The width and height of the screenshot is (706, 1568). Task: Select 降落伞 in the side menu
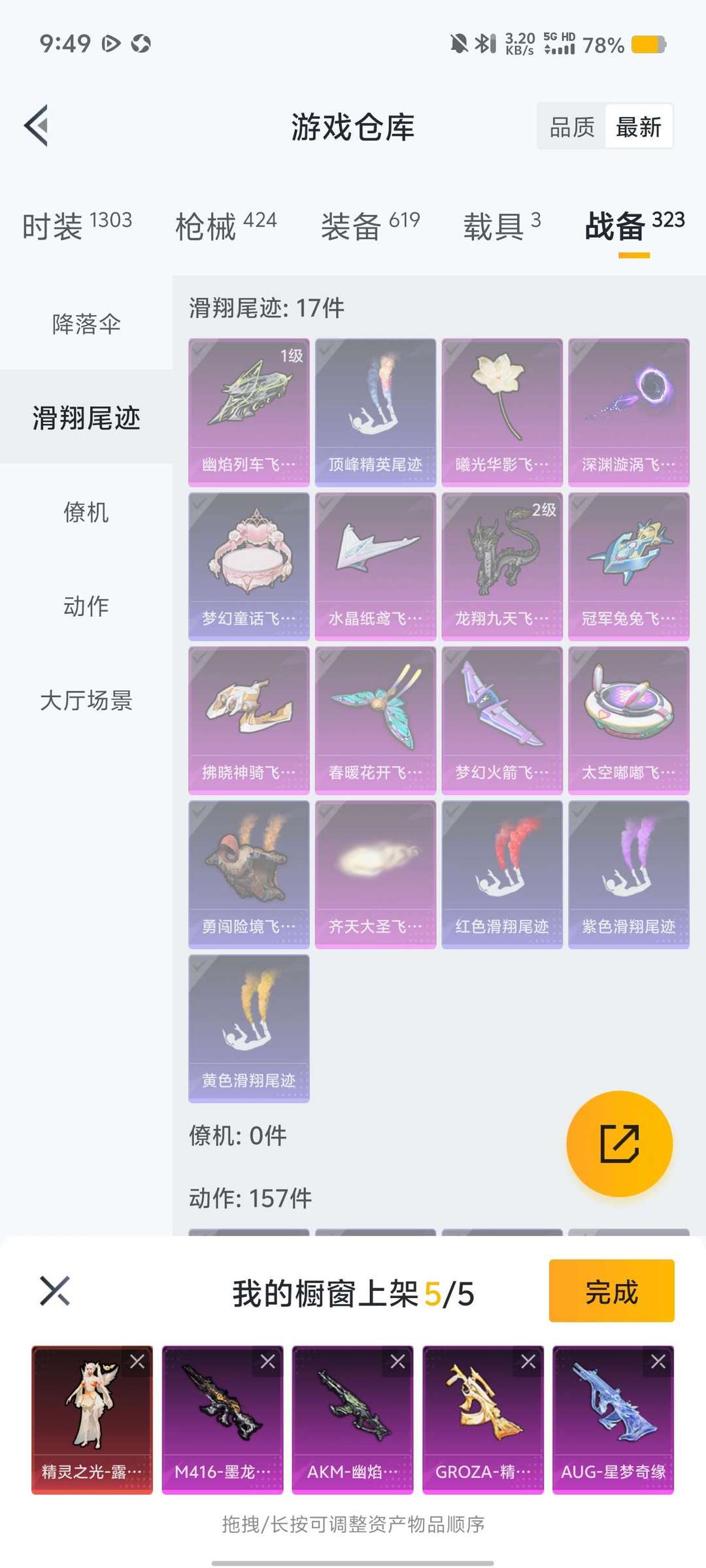[x=86, y=323]
